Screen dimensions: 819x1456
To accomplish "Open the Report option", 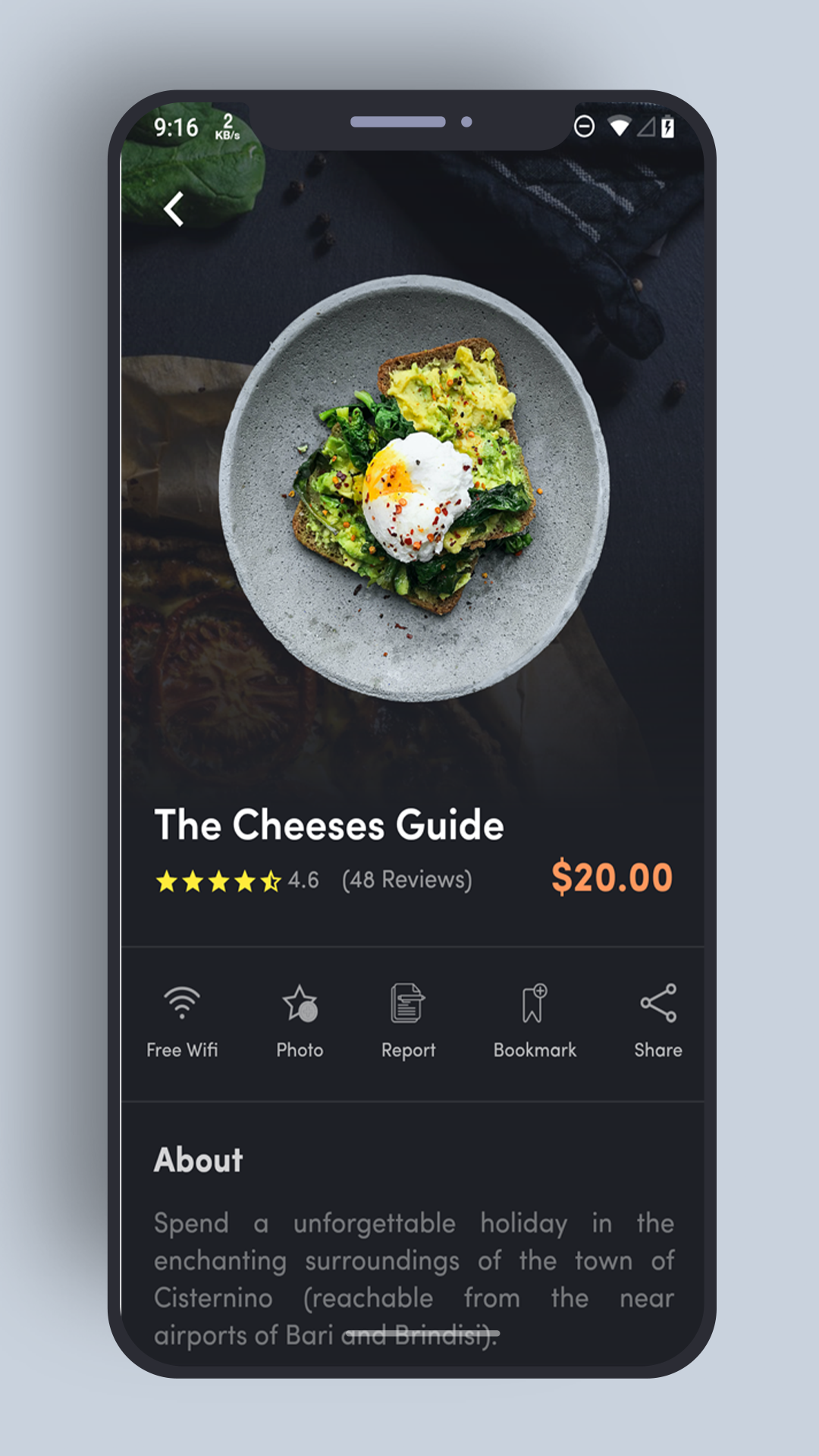I will 408,1004.
